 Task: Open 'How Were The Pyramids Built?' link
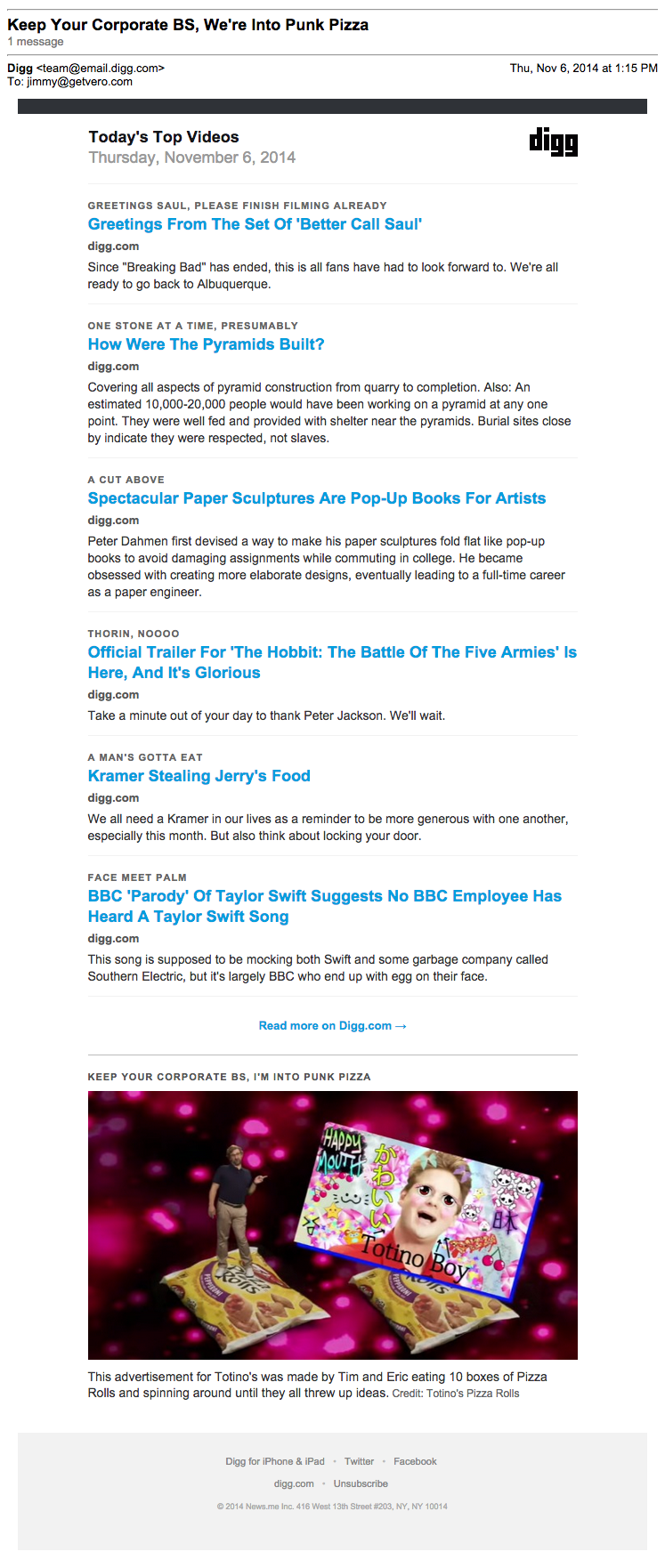[206, 344]
